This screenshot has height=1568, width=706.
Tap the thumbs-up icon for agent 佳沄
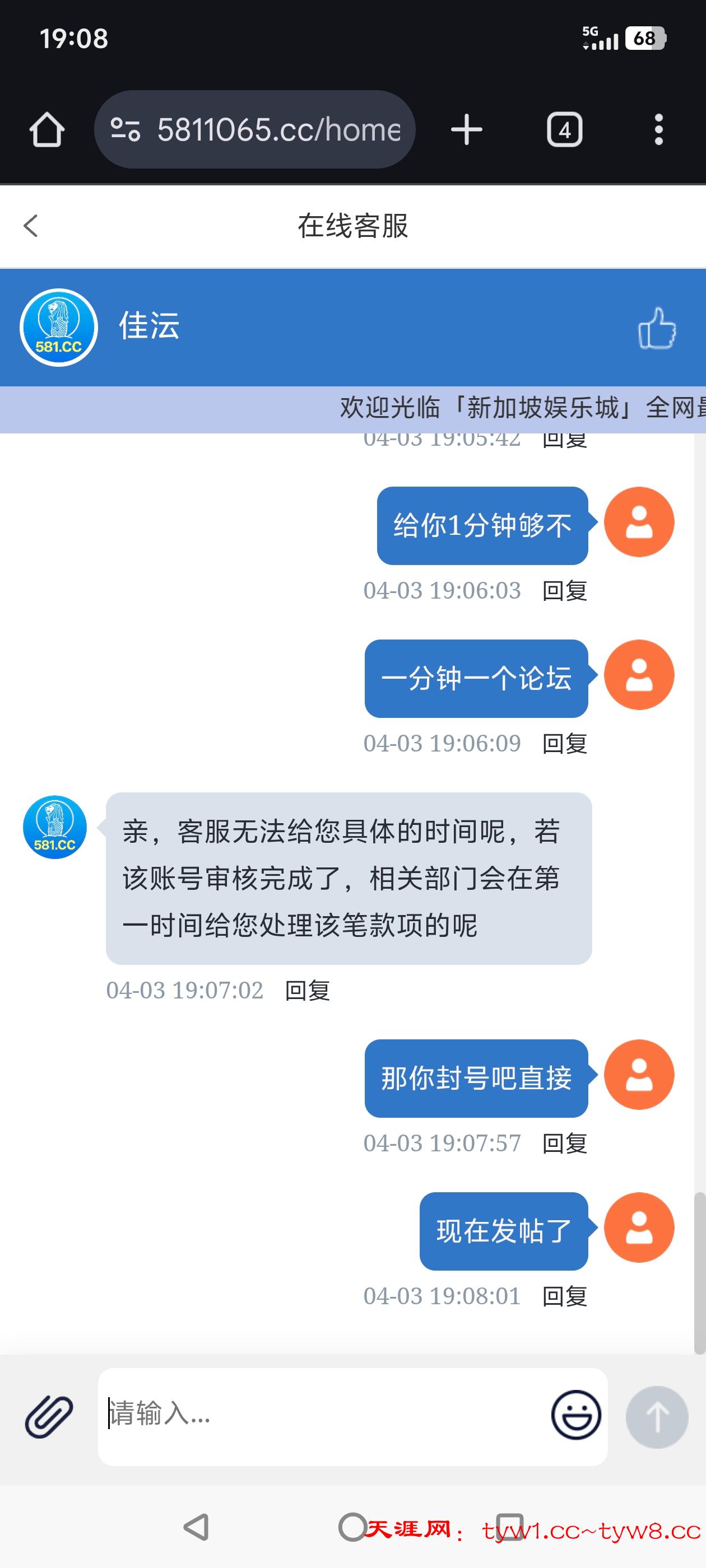[657, 328]
